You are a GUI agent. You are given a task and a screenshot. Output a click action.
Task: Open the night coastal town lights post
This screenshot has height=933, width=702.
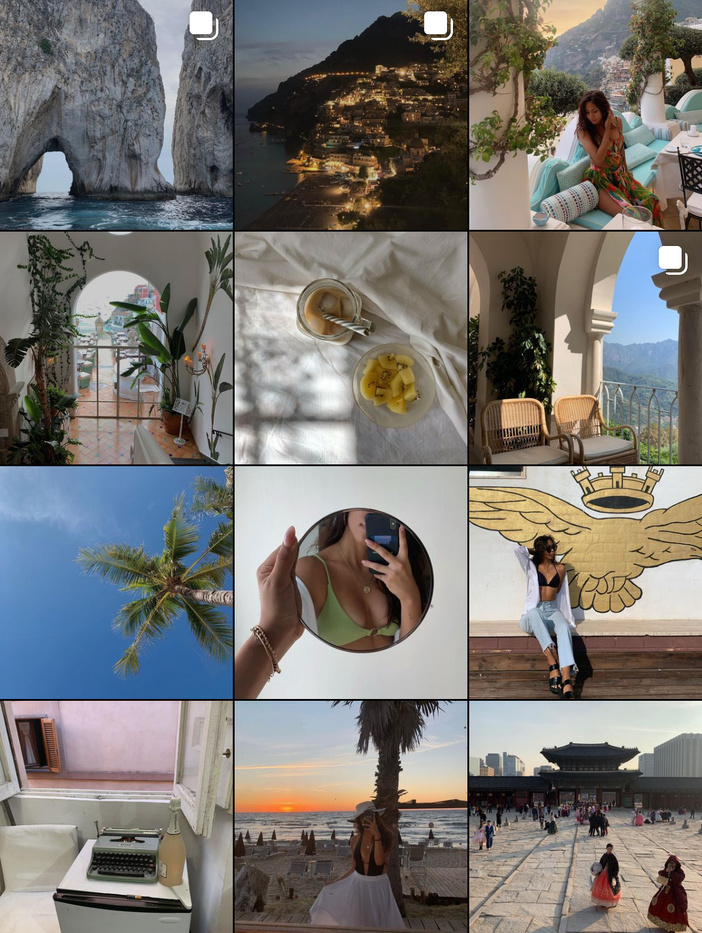(x=350, y=115)
